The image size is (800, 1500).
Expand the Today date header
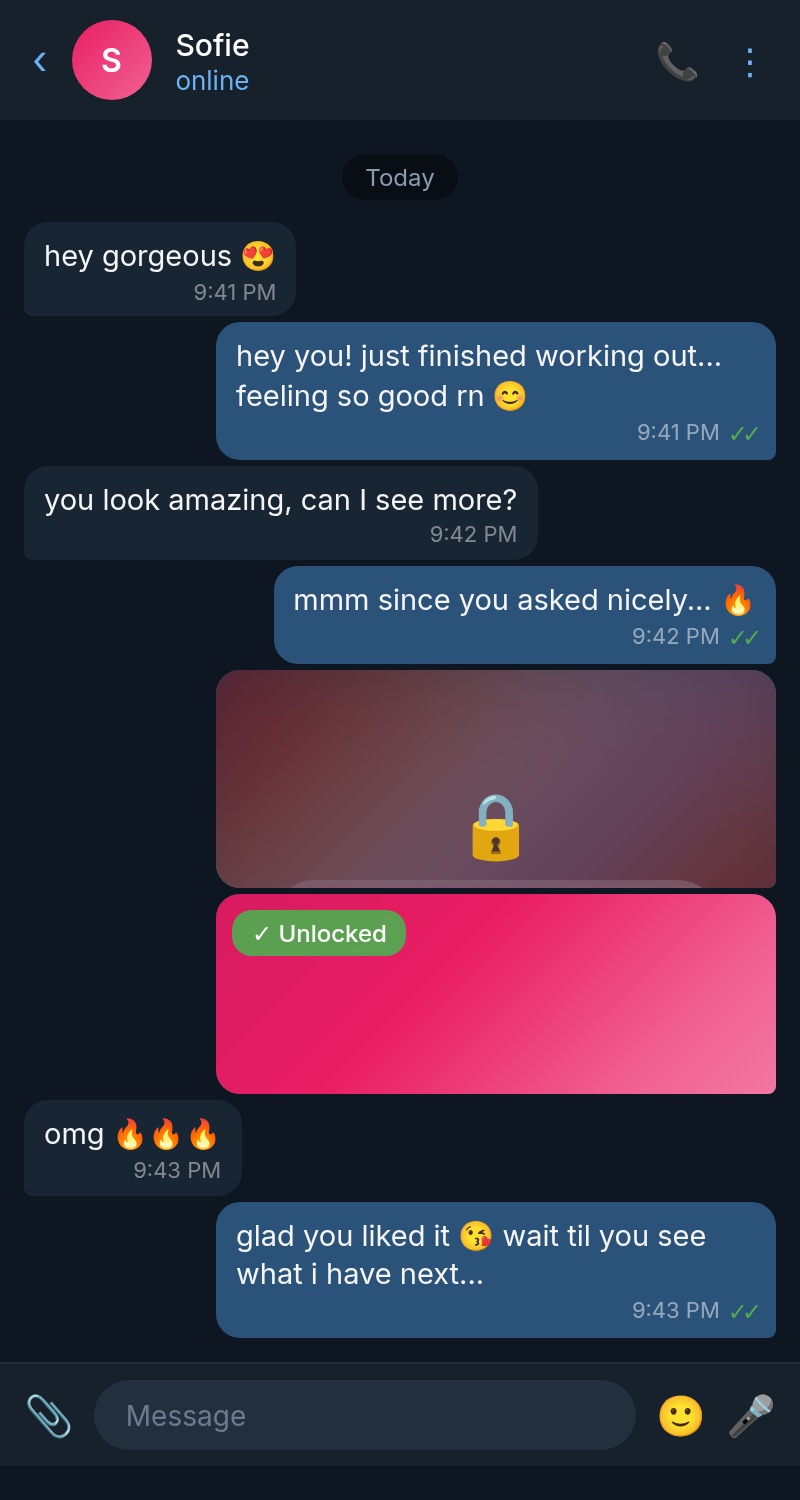(400, 177)
